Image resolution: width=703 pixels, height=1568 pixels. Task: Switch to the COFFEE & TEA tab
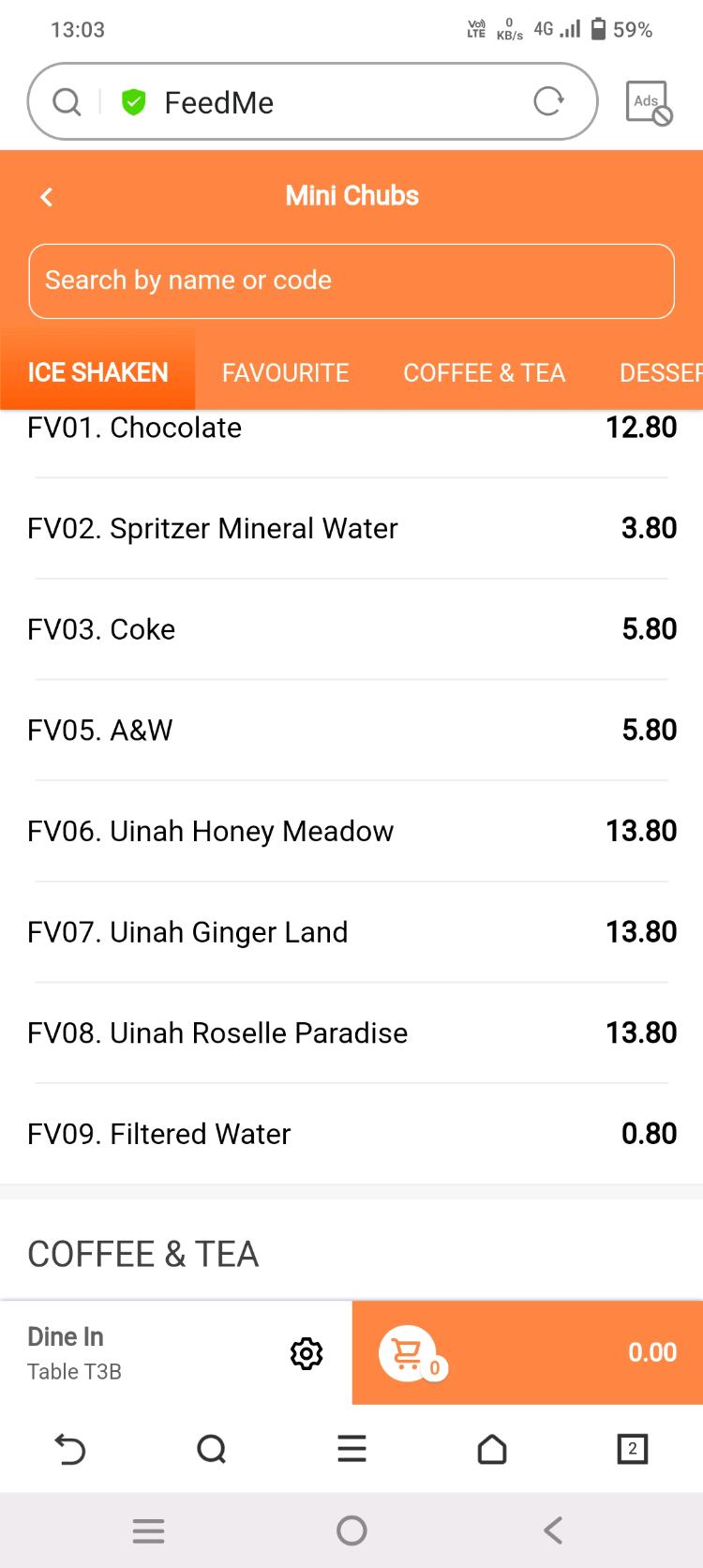[x=484, y=372]
